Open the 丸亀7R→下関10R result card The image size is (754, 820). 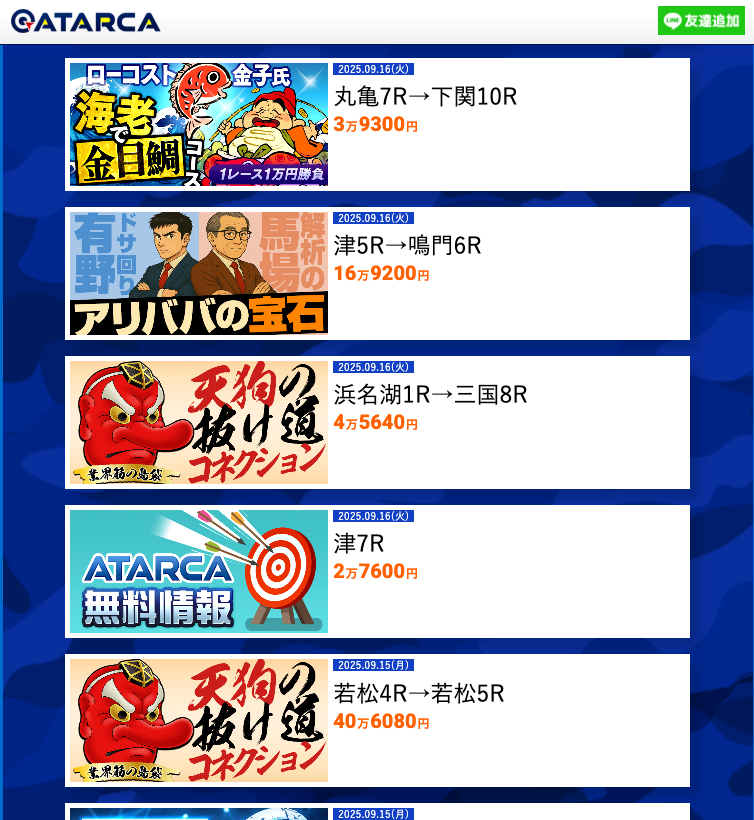click(377, 124)
